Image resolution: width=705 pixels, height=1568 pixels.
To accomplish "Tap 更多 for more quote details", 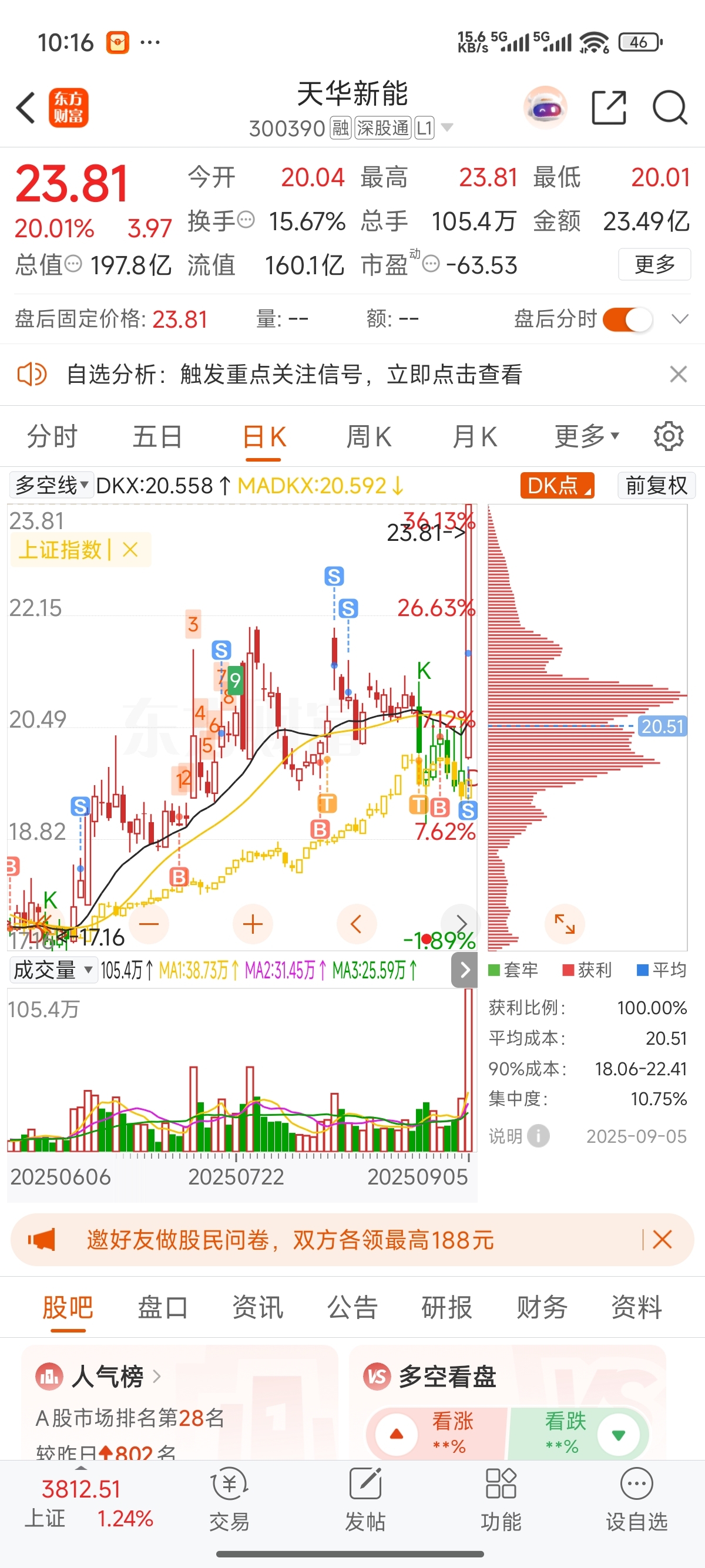I will coord(654,264).
